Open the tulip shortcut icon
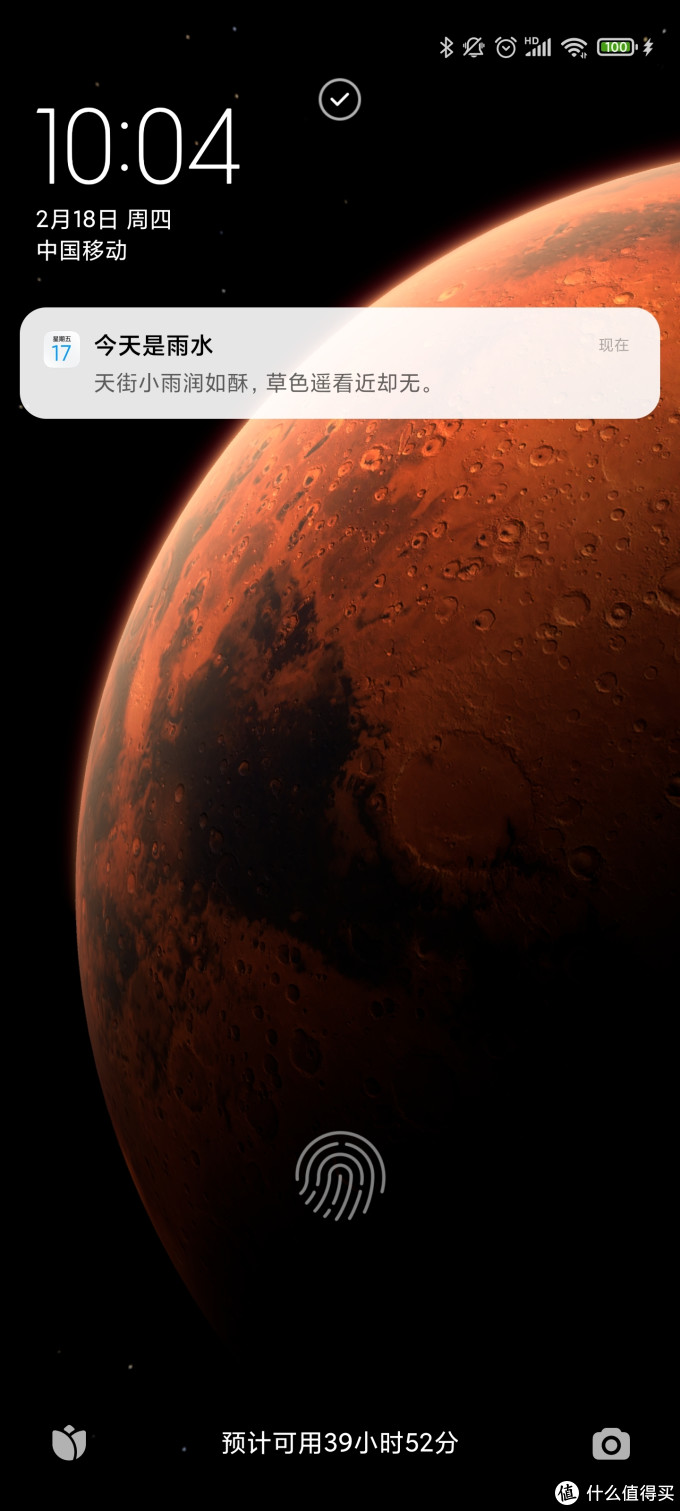 coord(69,1443)
